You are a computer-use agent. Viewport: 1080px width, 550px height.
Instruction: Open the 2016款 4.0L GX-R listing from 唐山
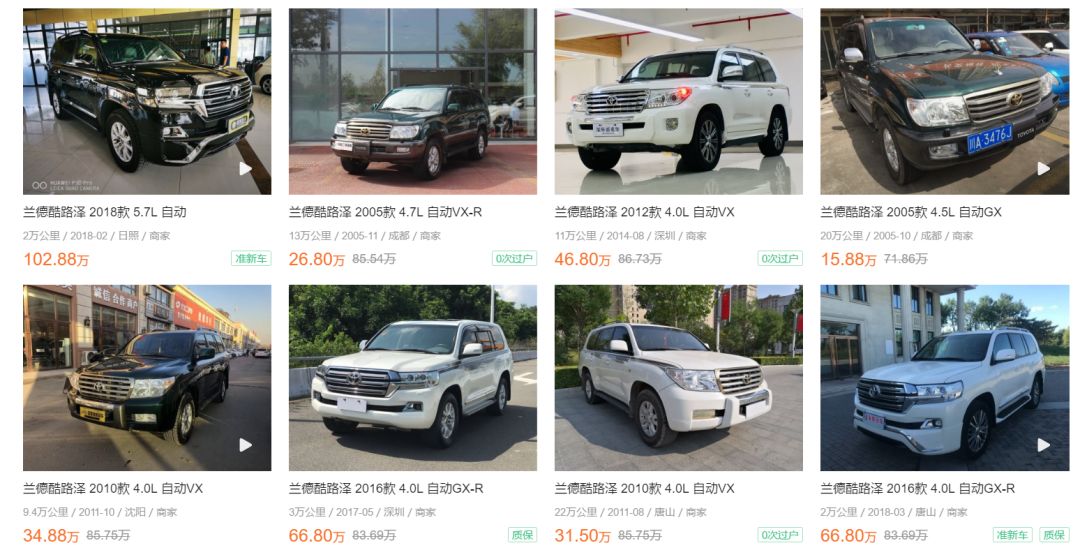pyautogui.click(x=918, y=488)
